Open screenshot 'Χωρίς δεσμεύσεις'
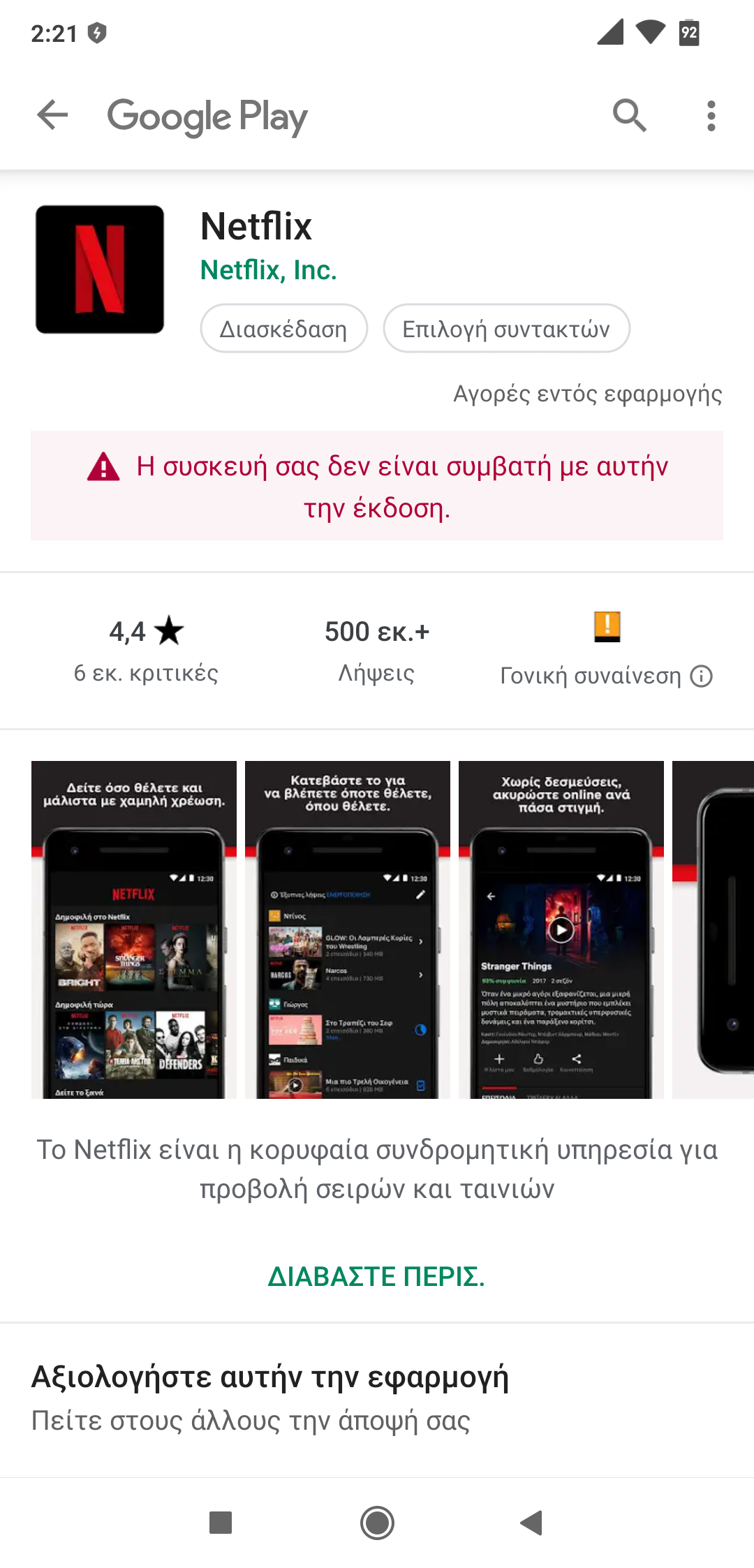The height and width of the screenshot is (1568, 754). (561, 929)
